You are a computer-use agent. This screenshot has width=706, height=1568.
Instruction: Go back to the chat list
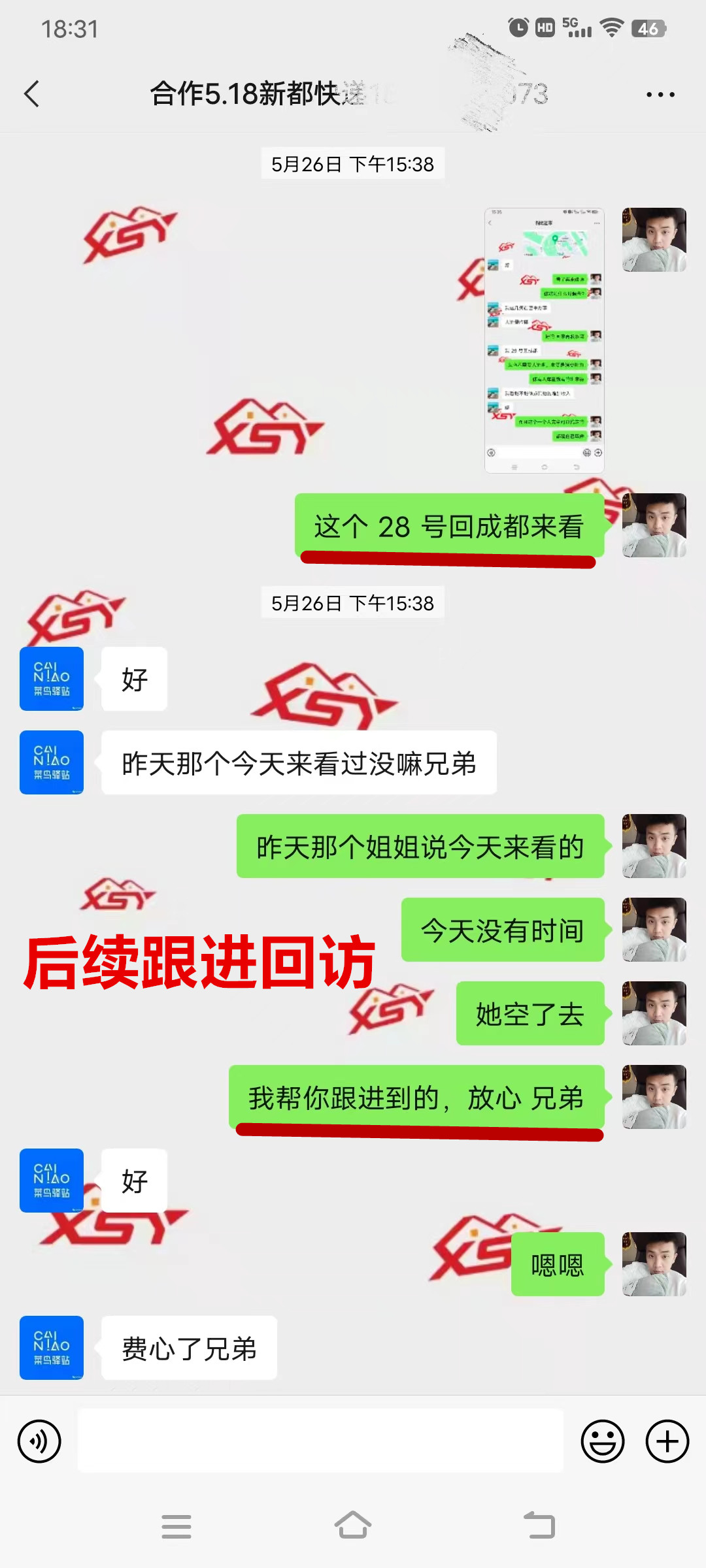(31, 94)
